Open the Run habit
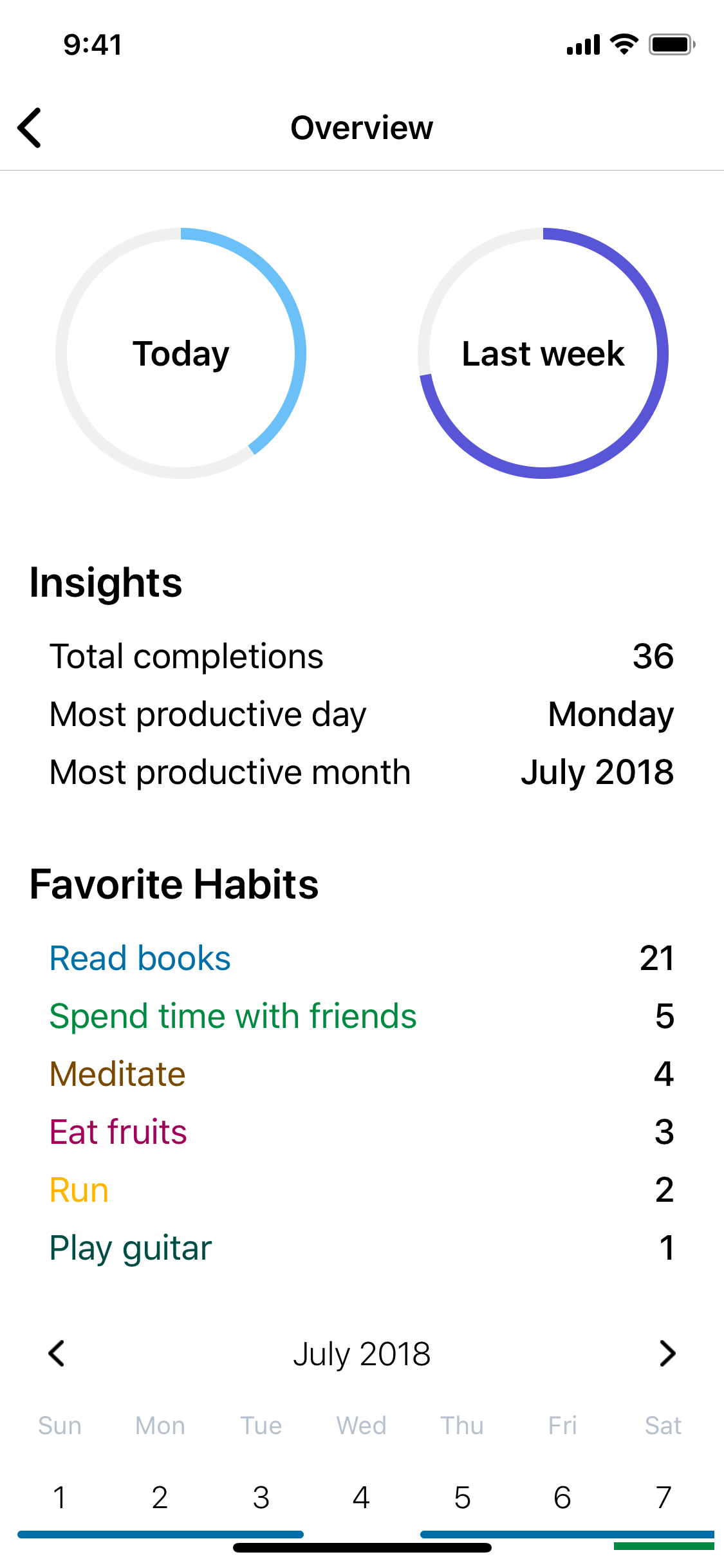The height and width of the screenshot is (1568, 724). point(79,1190)
